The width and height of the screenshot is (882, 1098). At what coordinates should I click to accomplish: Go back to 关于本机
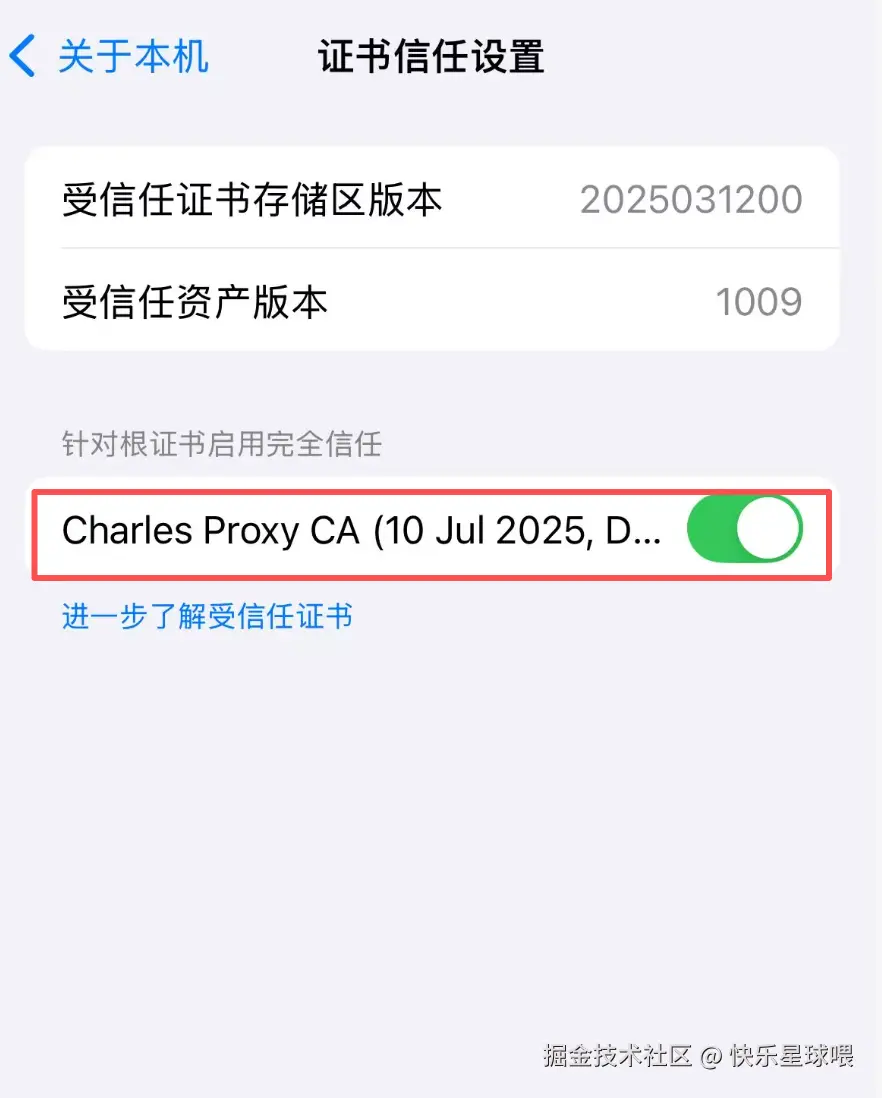[x=110, y=56]
